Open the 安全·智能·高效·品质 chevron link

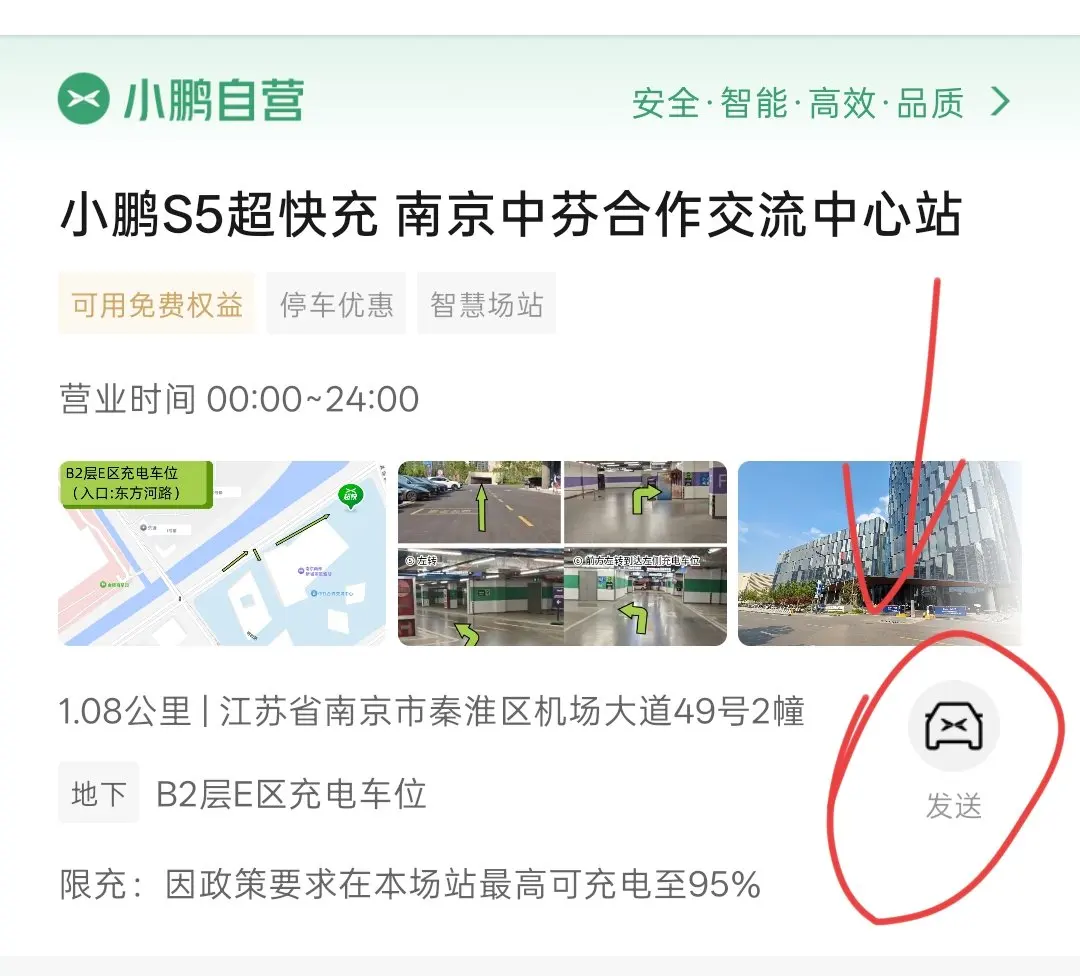[x=822, y=103]
